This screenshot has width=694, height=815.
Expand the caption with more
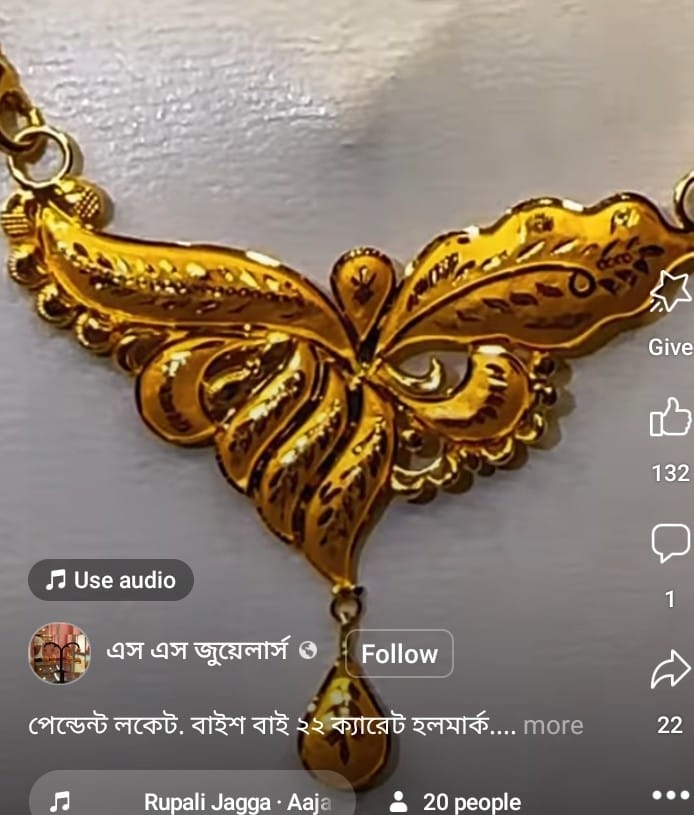[x=553, y=725]
